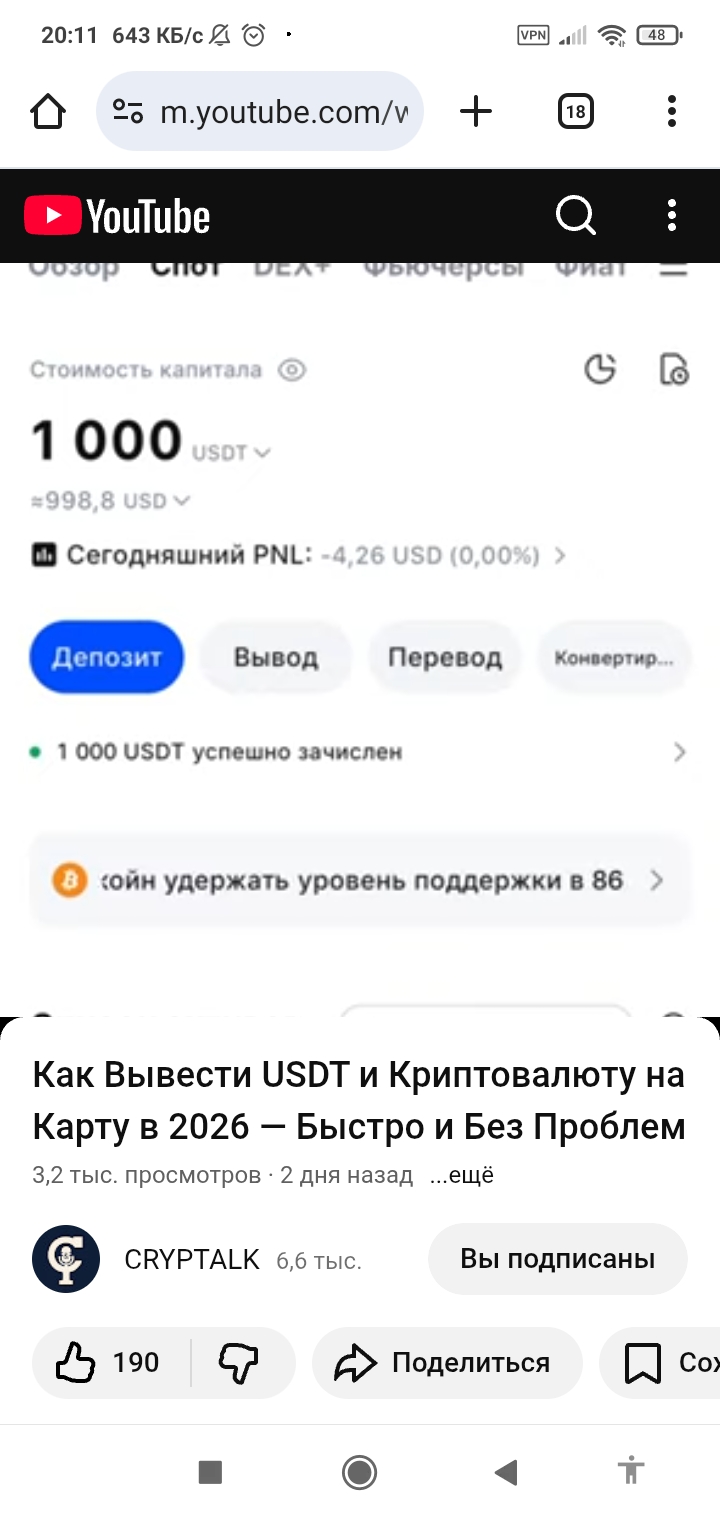Image resolution: width=720 pixels, height=1520 pixels.
Task: Expand the video description with ...ещё
Action: [x=462, y=1175]
